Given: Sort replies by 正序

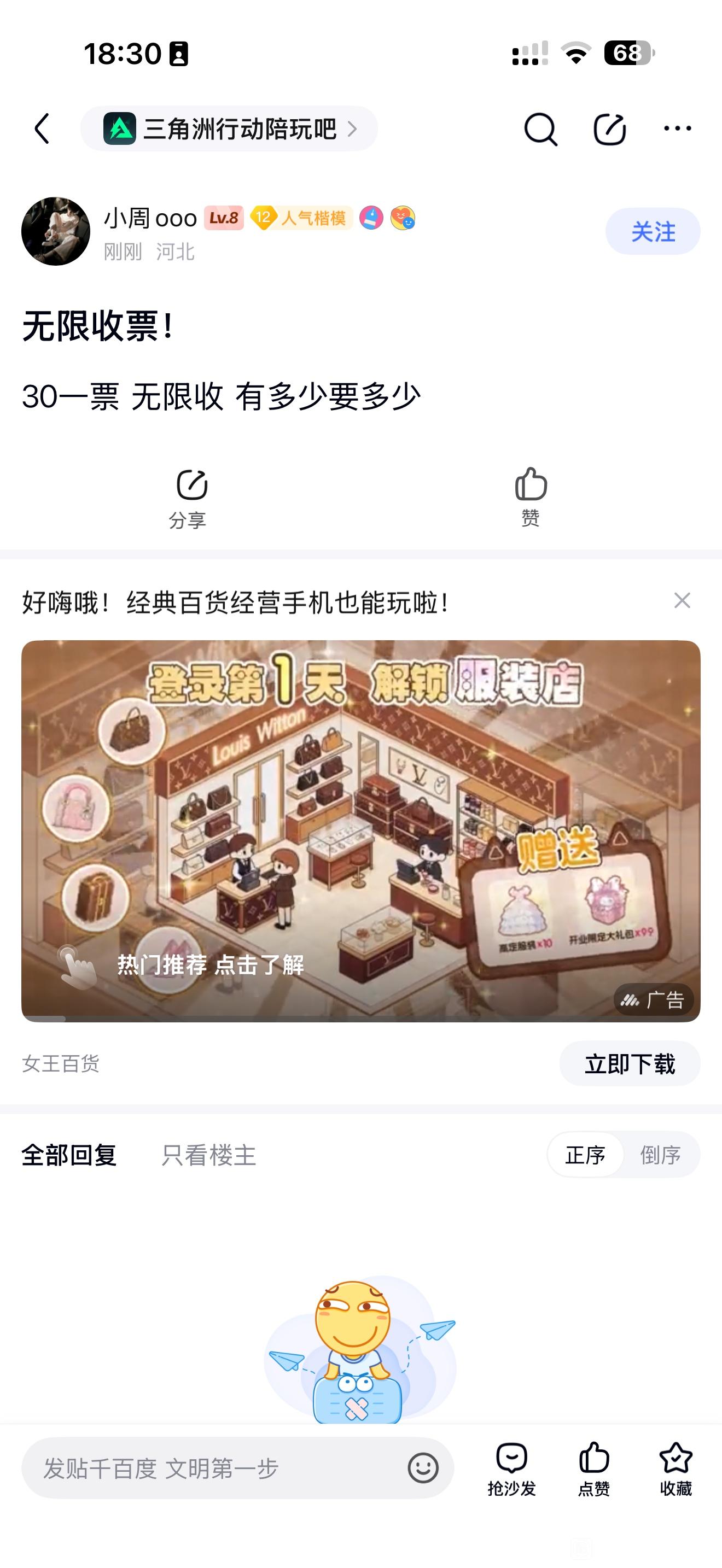Looking at the screenshot, I should coord(585,1155).
